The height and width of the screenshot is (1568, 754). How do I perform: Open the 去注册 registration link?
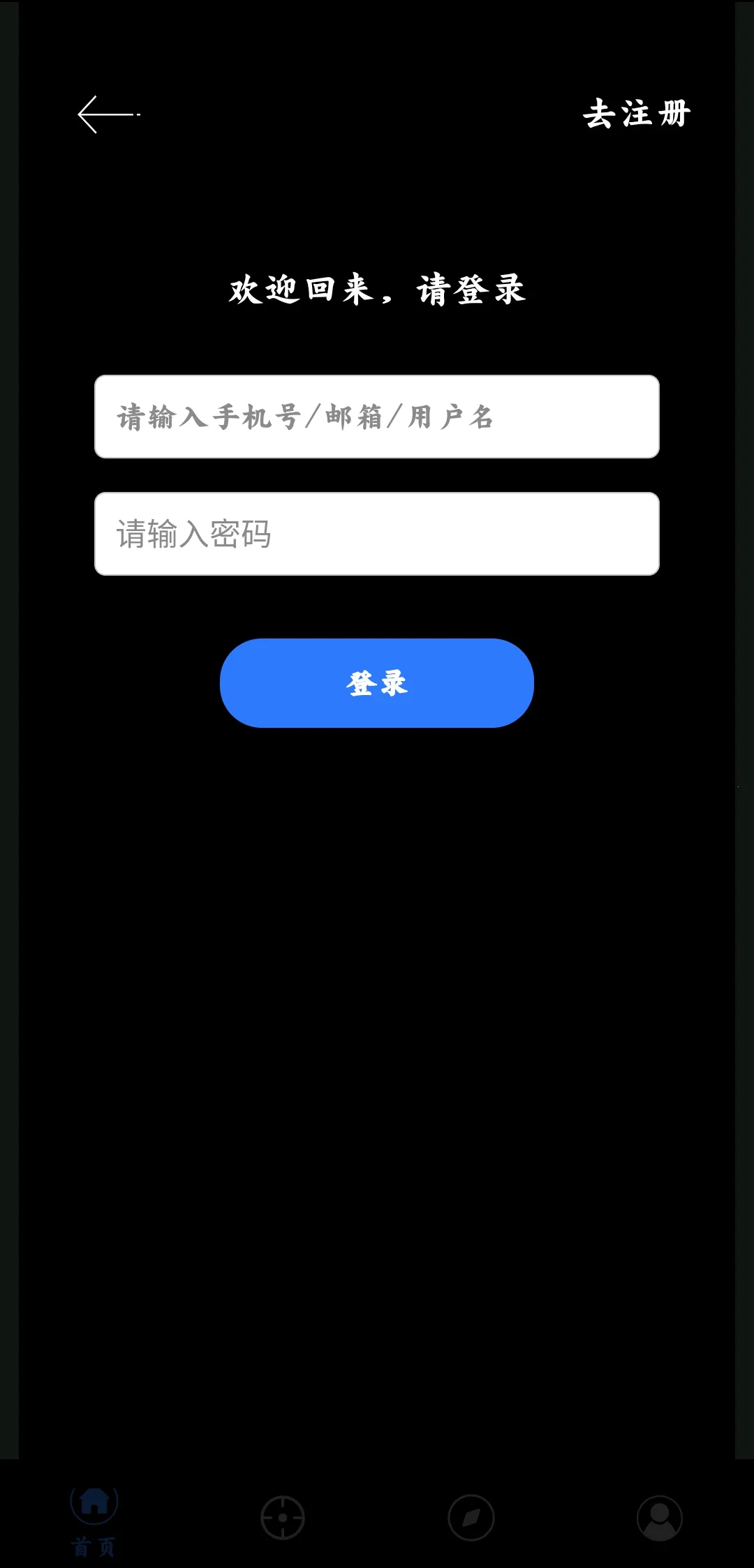pos(635,114)
